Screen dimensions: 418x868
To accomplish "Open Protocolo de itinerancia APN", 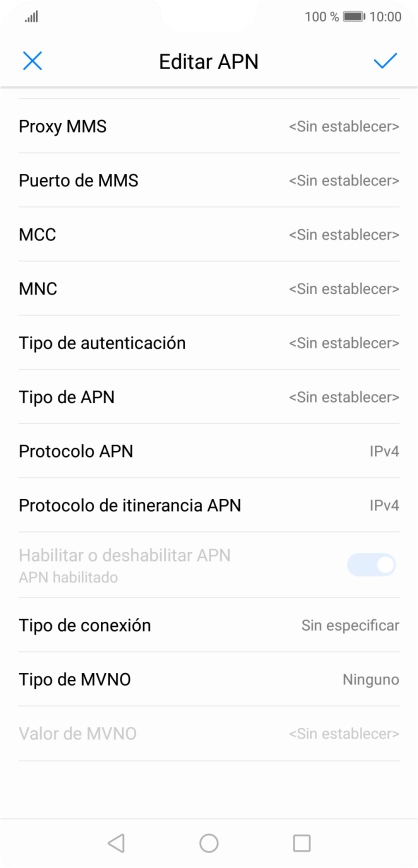I will coord(209,505).
